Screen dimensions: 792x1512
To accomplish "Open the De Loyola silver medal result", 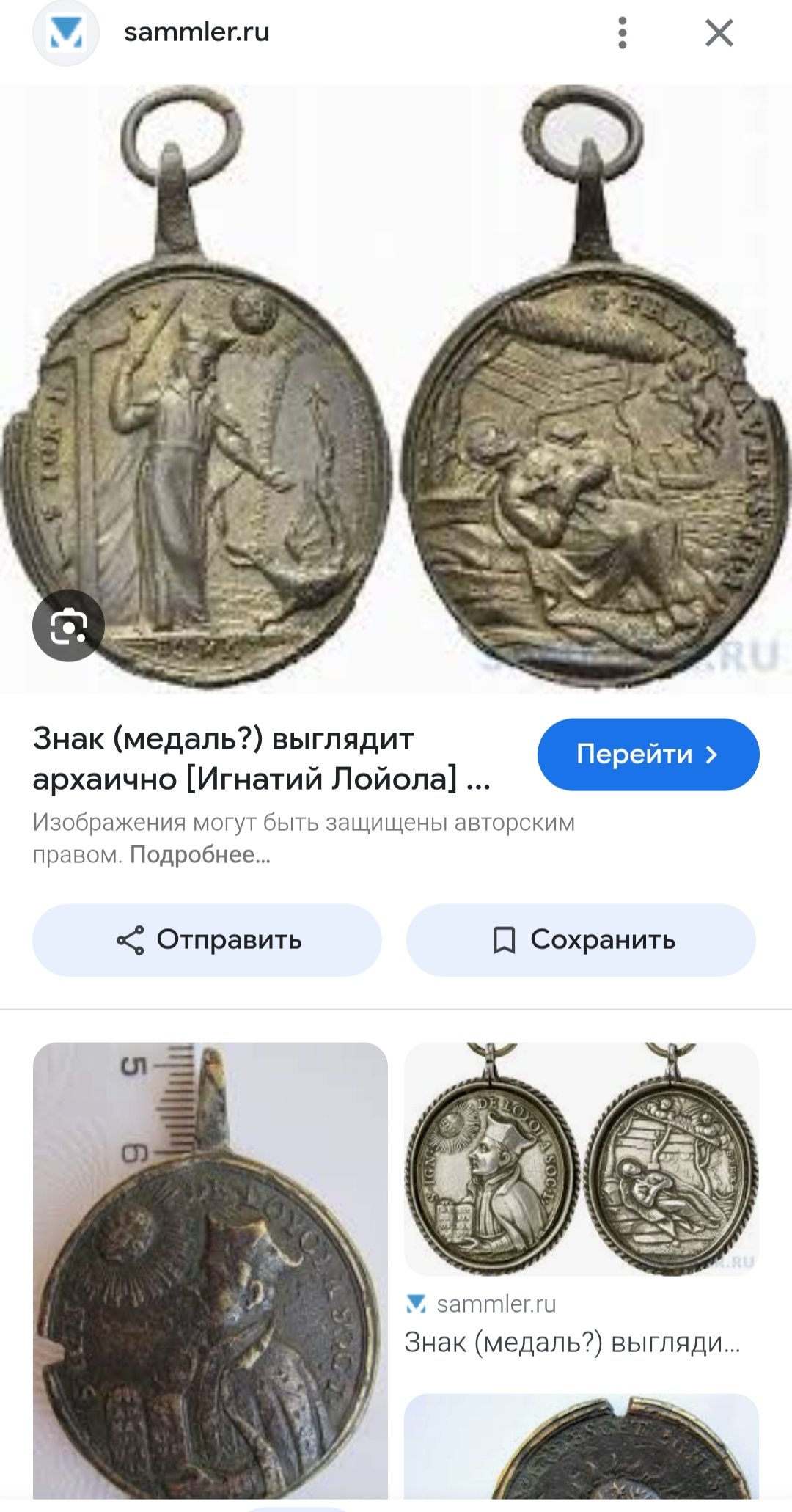I will coord(582,1159).
